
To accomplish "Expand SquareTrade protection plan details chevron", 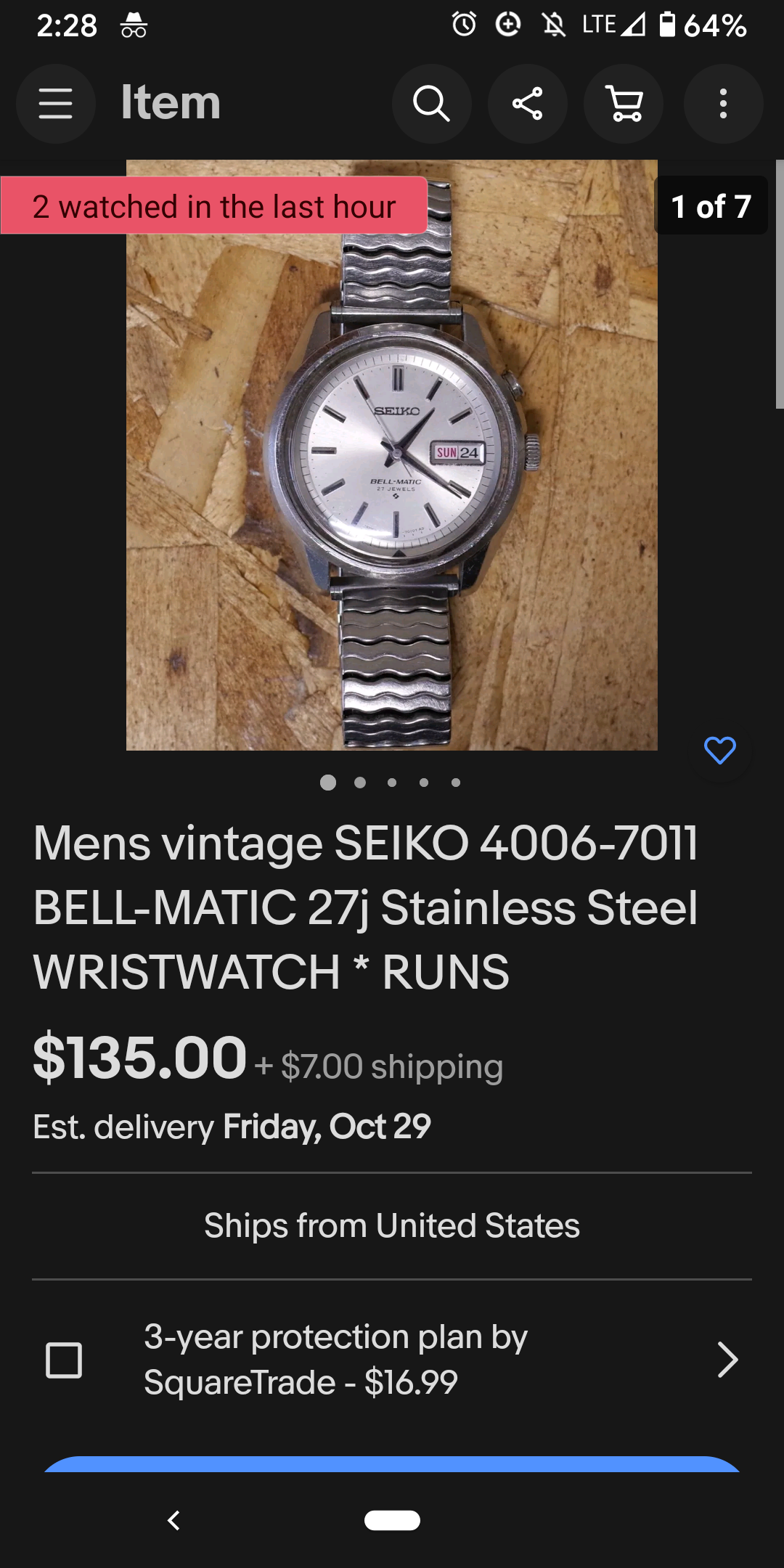I will (x=727, y=1360).
